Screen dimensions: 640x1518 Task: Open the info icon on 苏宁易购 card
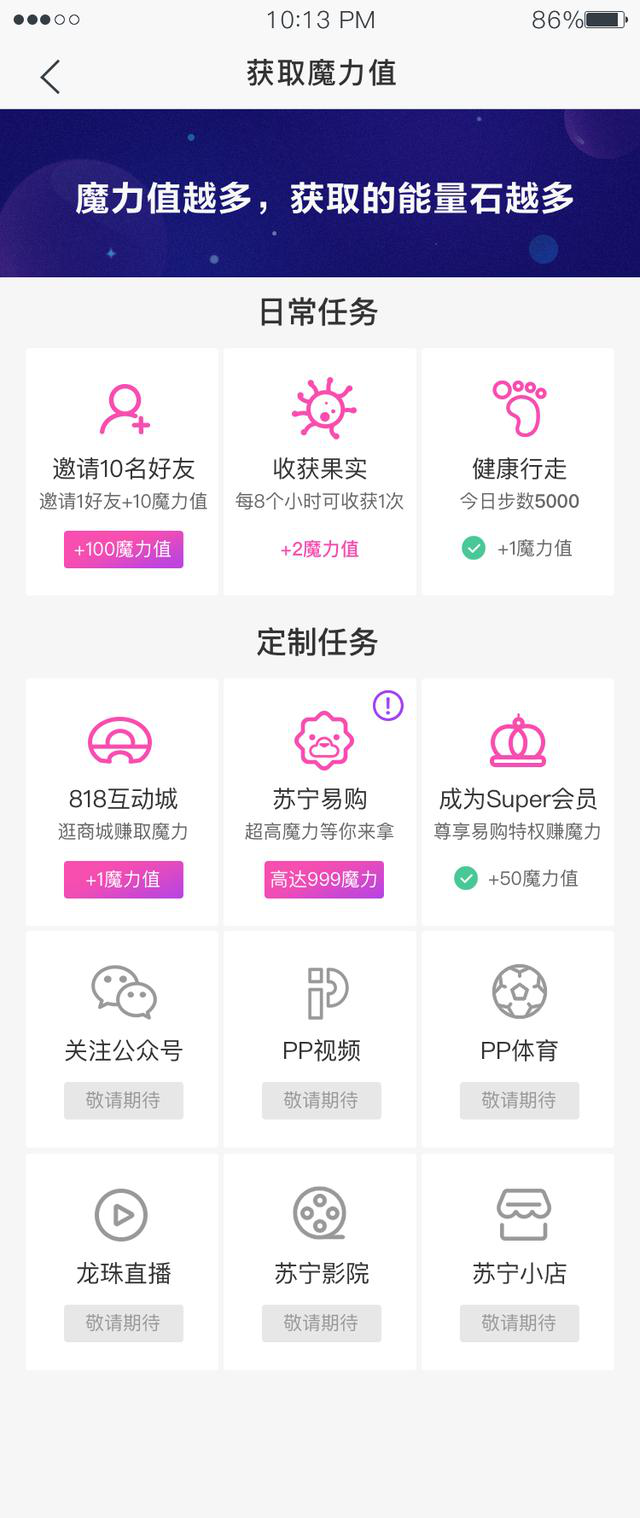(x=388, y=706)
